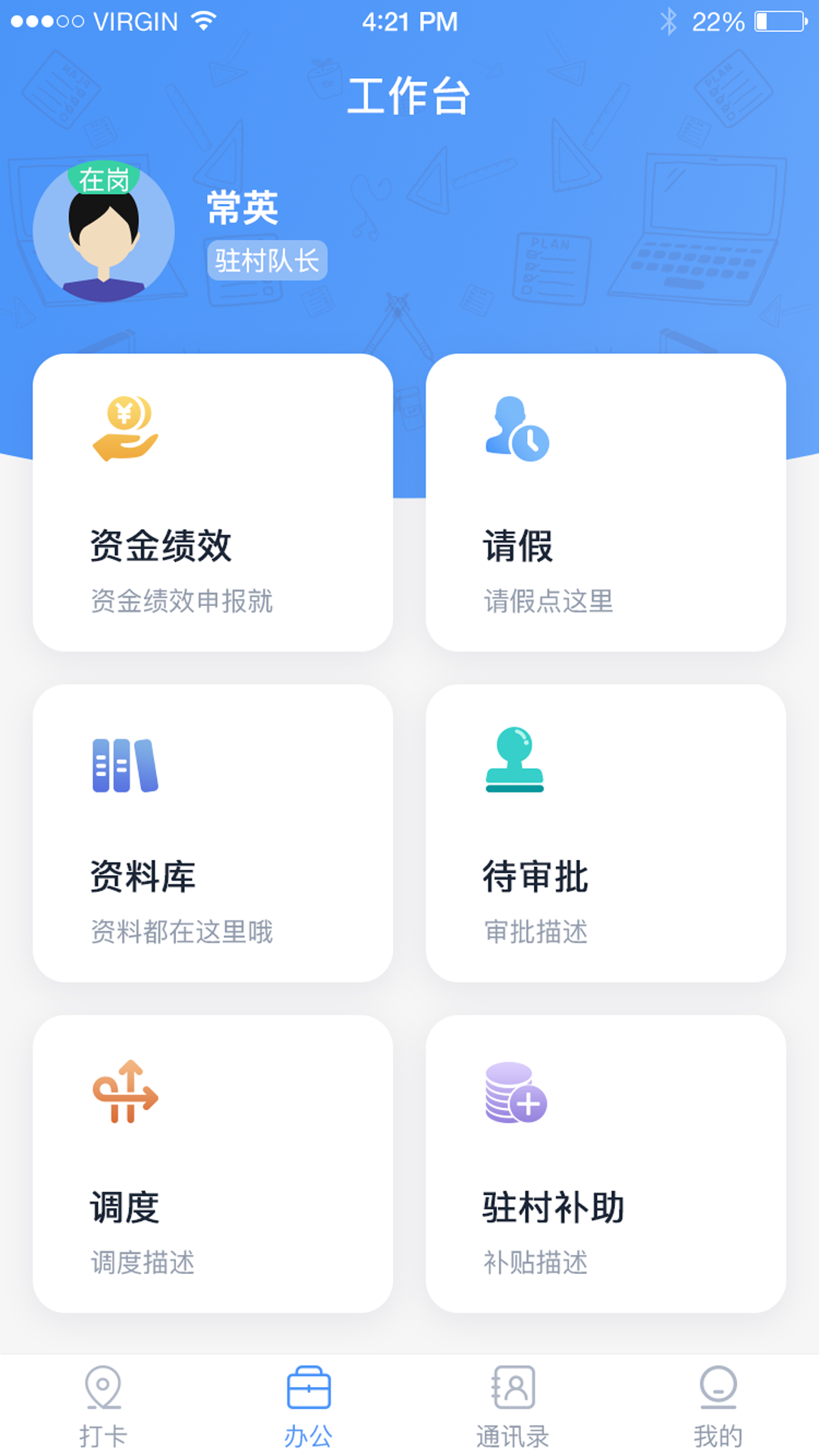This screenshot has height=1456, width=819.
Task: Select the 办公 tab
Action: 308,1406
